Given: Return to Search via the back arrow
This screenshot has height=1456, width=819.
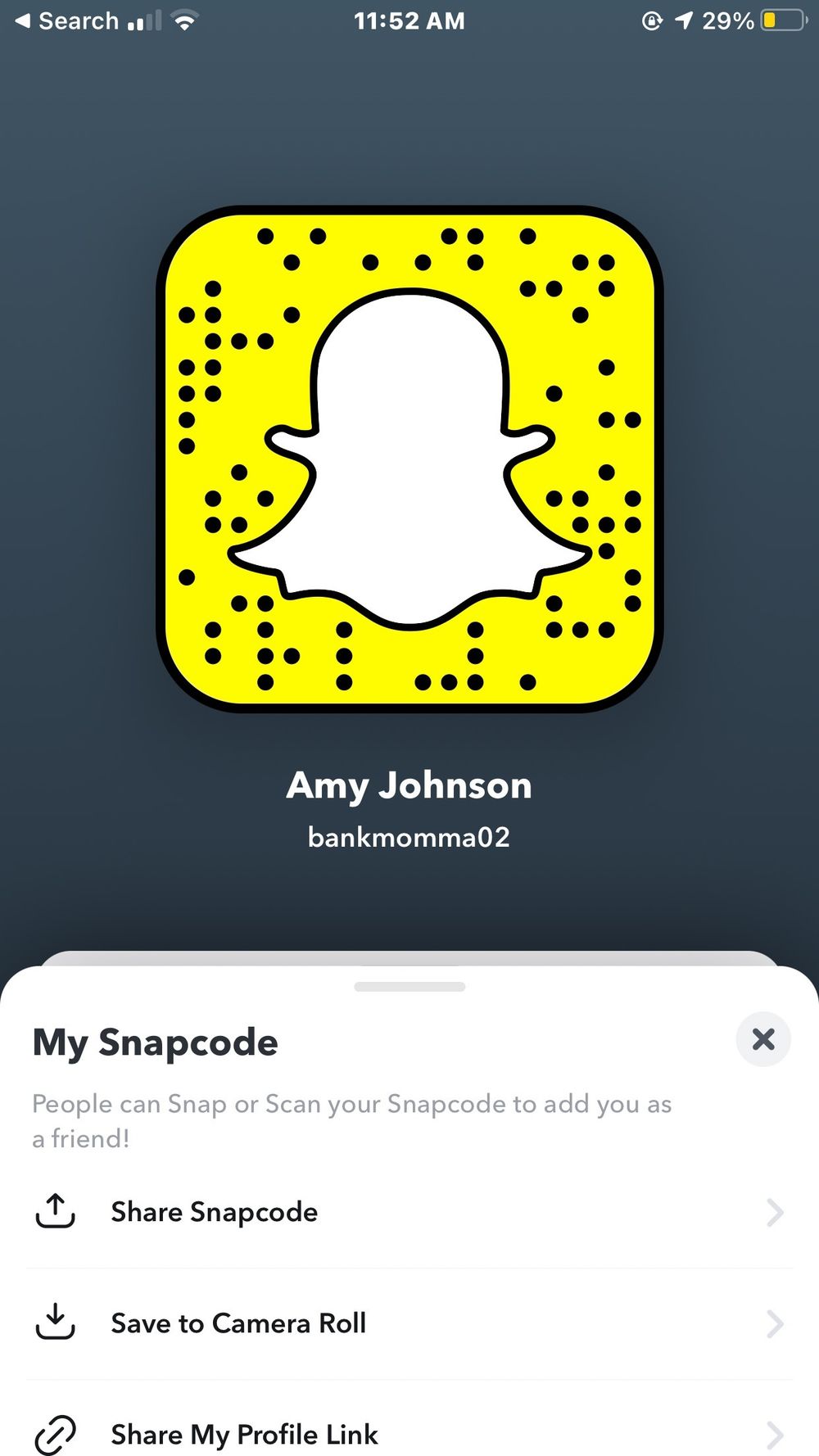Looking at the screenshot, I should [67, 21].
